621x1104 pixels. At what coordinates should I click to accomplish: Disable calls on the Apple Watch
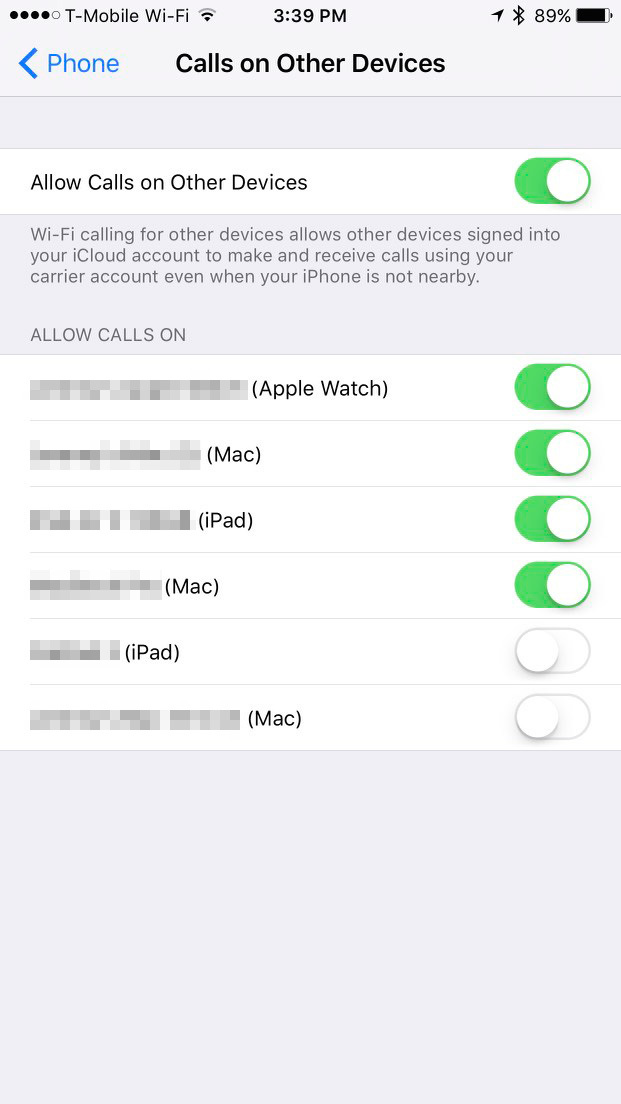click(x=552, y=388)
